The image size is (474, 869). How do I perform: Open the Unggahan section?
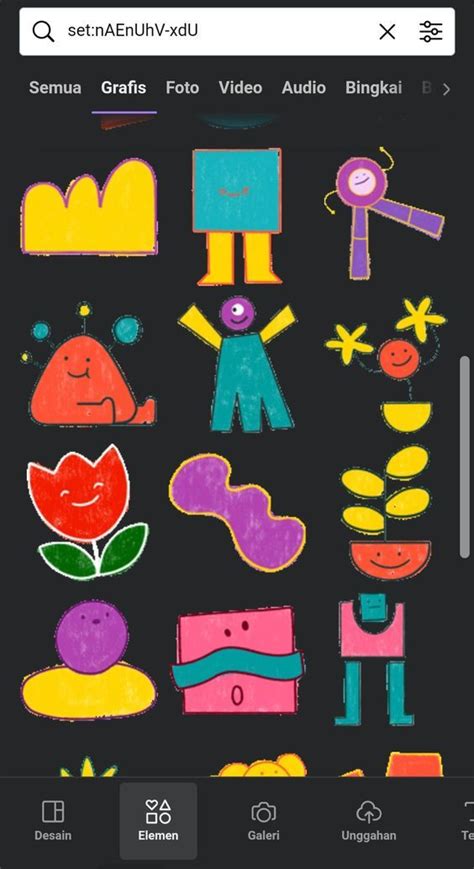[368, 820]
